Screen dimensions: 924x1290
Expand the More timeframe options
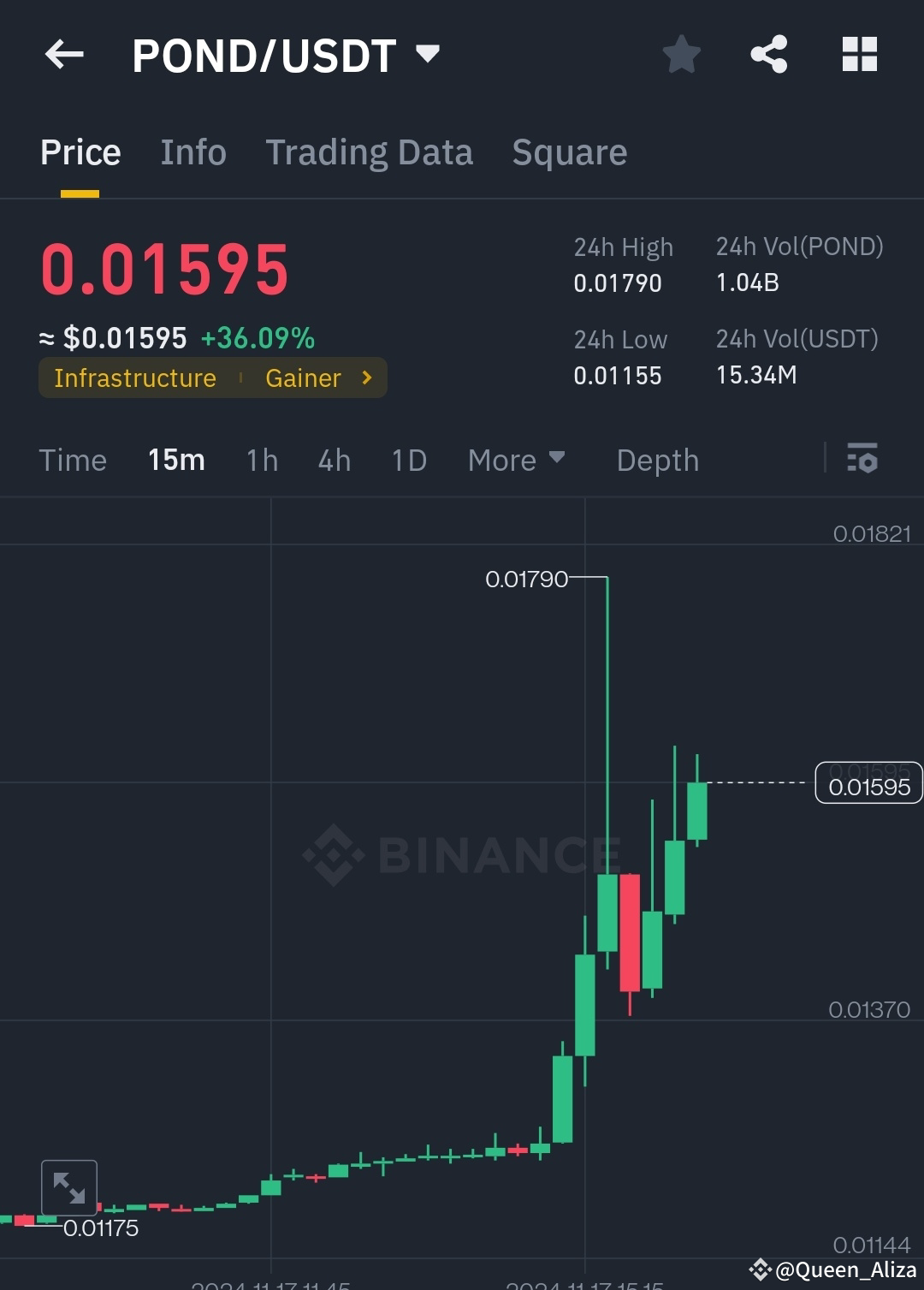pyautogui.click(x=516, y=460)
